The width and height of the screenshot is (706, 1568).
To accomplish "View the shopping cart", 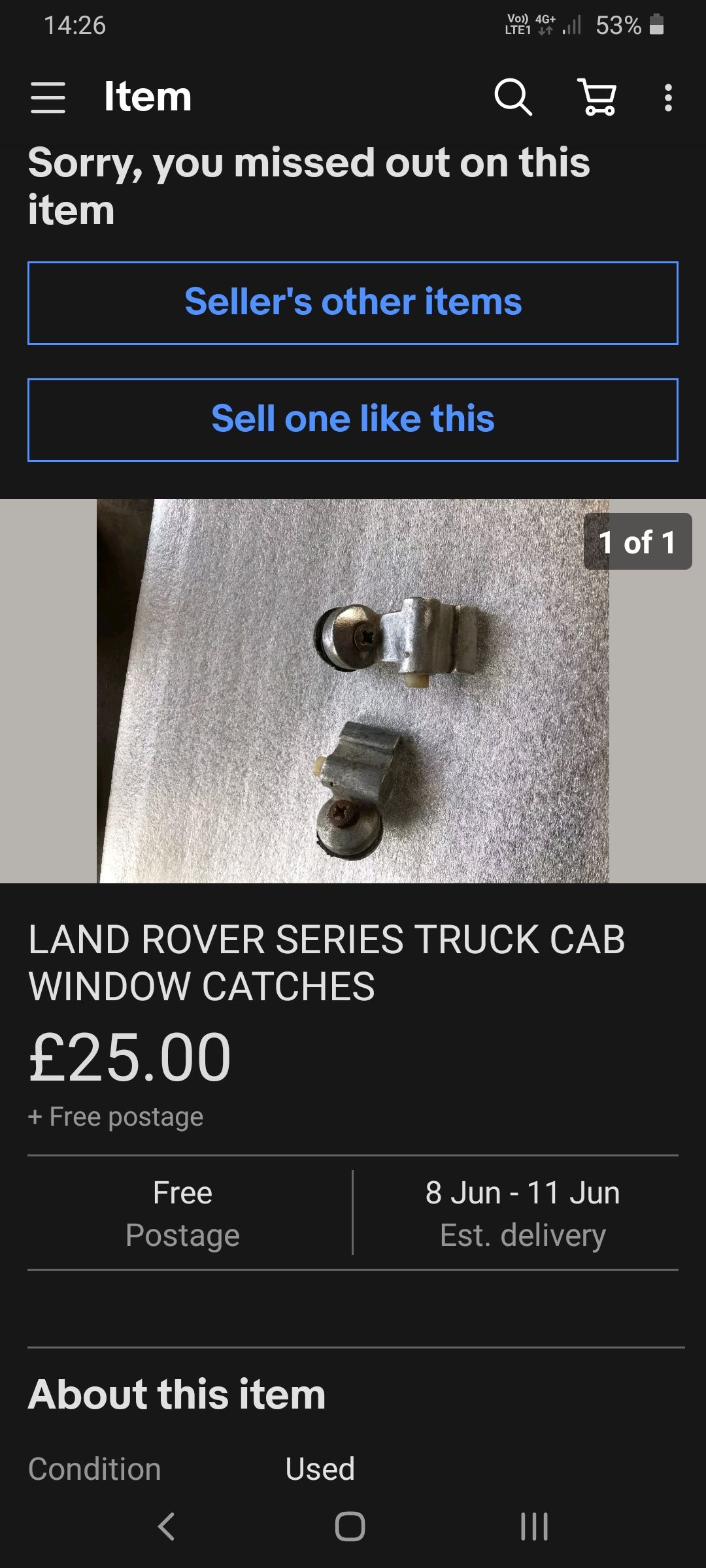I will coord(598,97).
